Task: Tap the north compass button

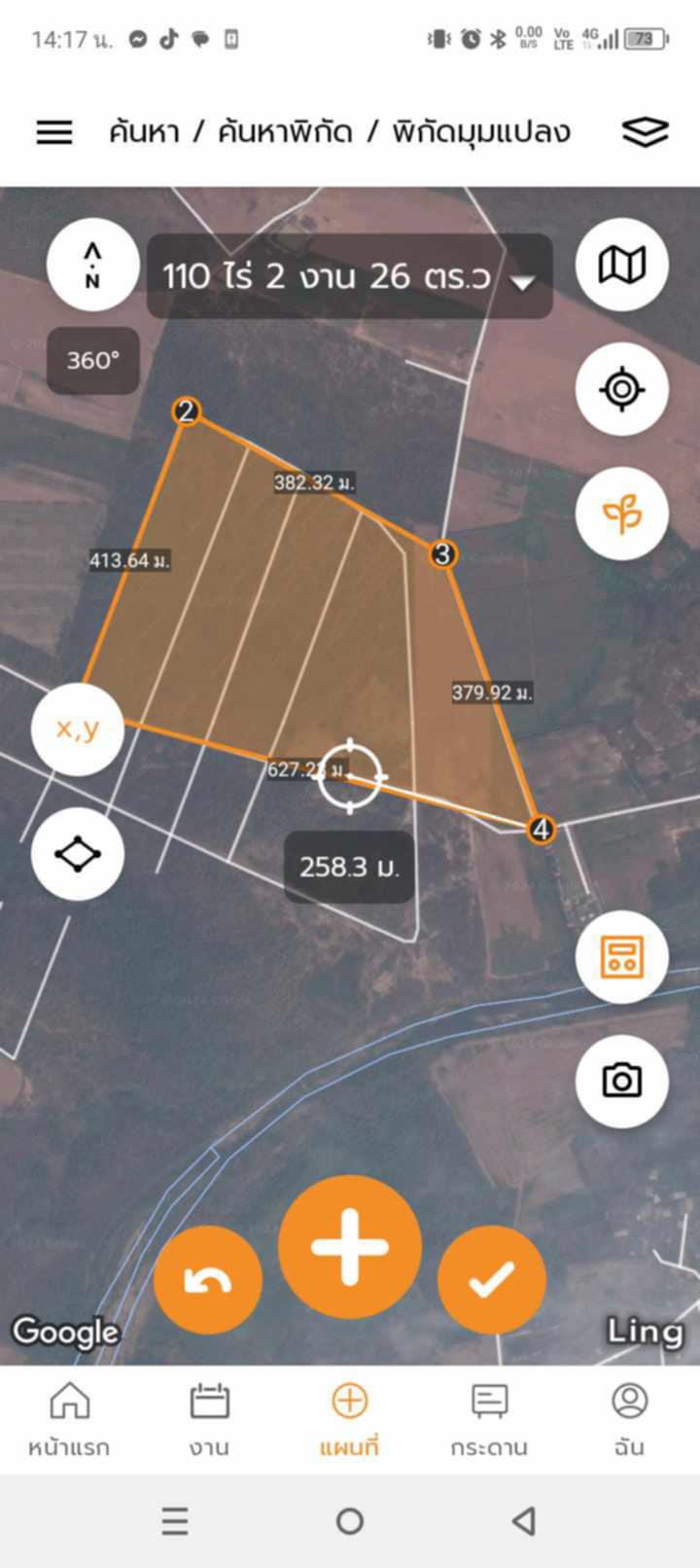Action: pos(93,266)
